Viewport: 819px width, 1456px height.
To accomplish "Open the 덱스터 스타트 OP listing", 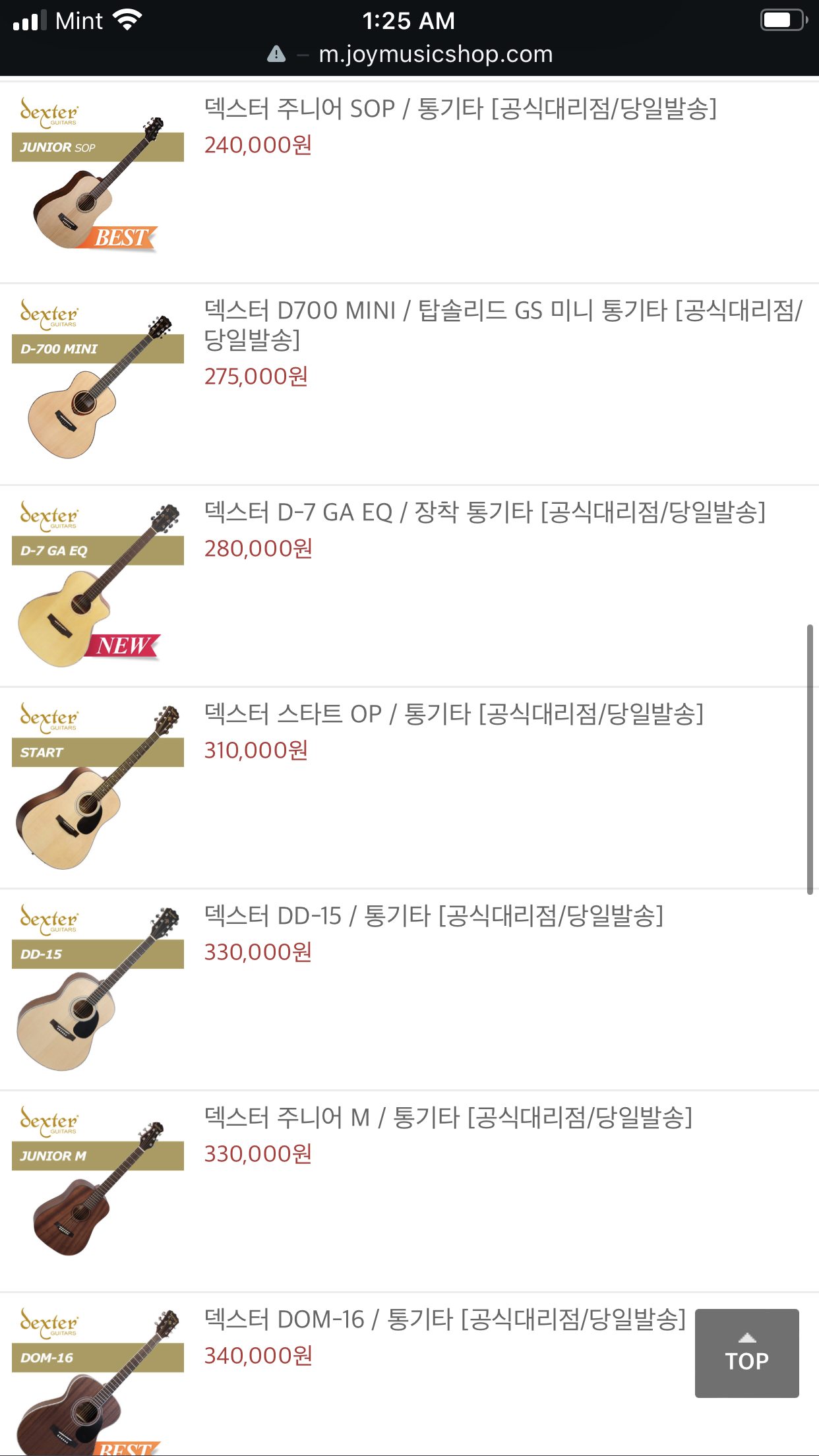I will pyautogui.click(x=453, y=714).
